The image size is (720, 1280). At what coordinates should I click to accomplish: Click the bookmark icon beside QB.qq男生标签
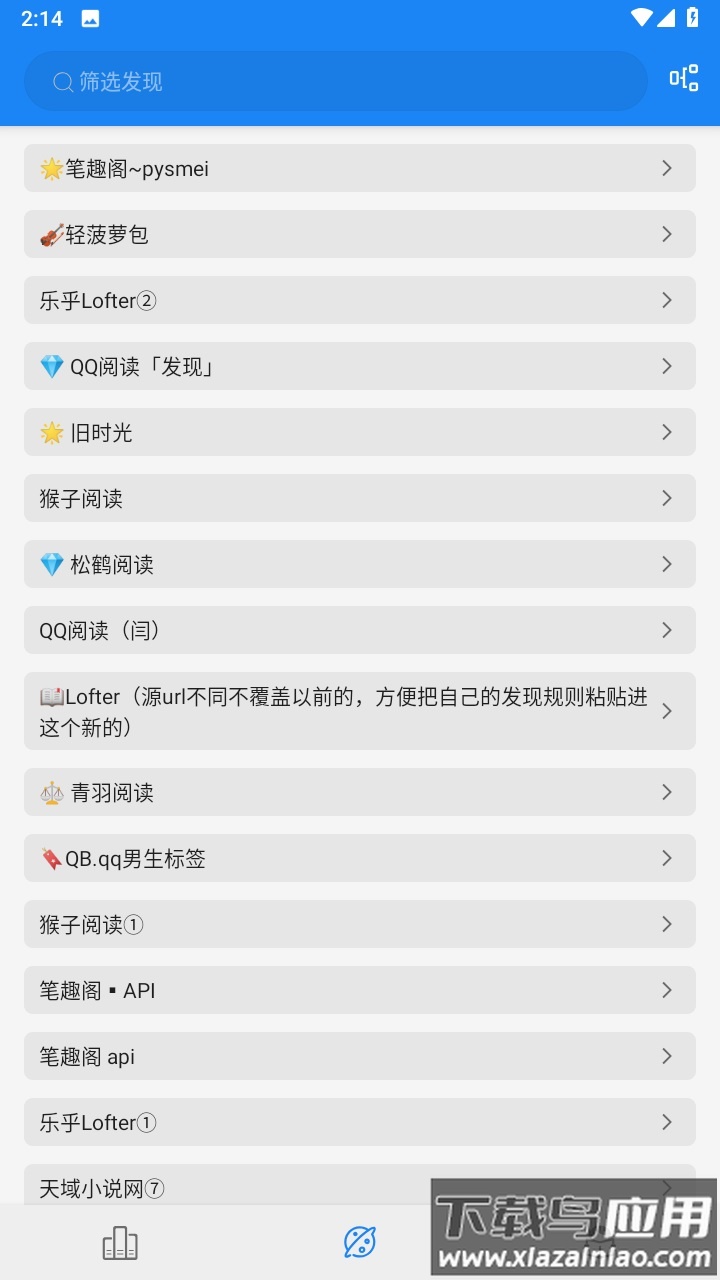click(52, 858)
